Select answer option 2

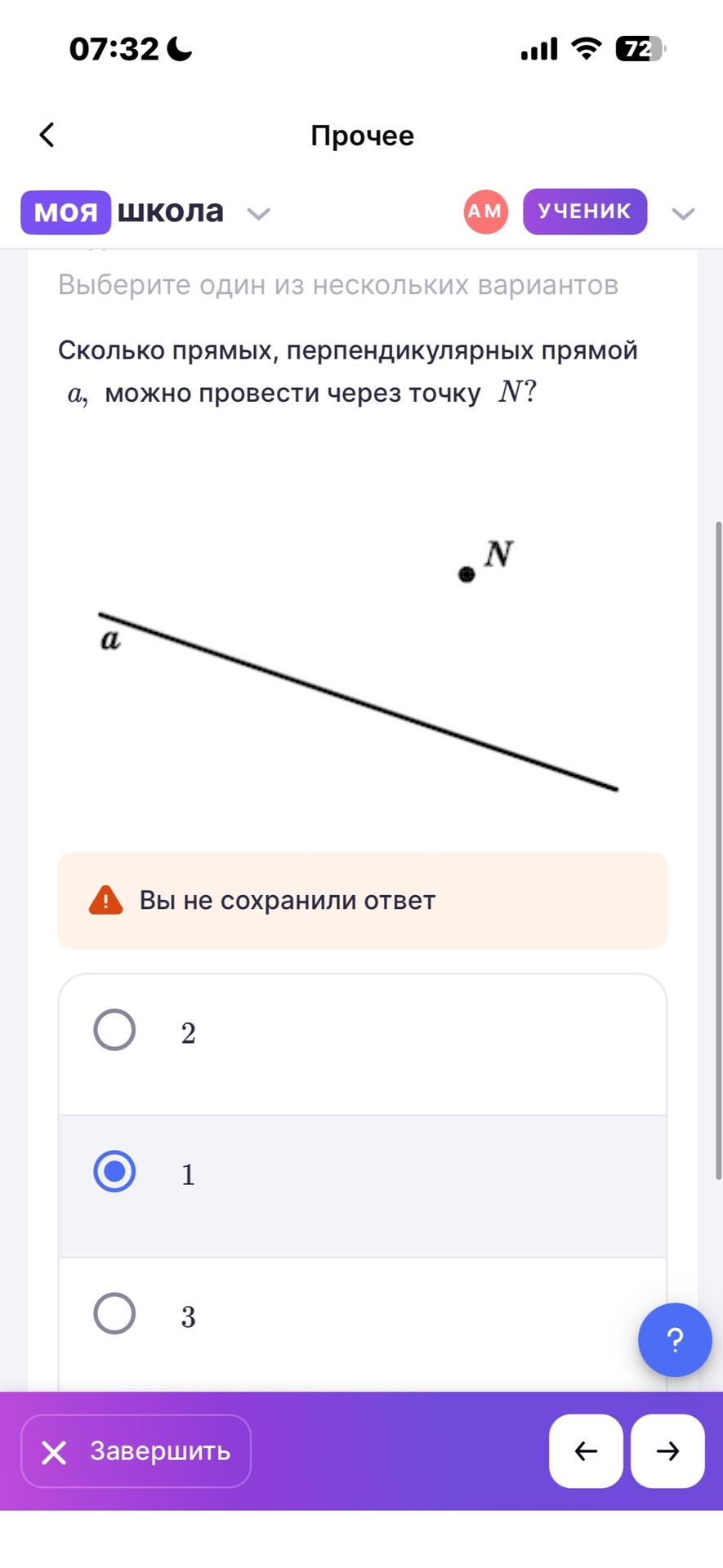[x=363, y=1044]
